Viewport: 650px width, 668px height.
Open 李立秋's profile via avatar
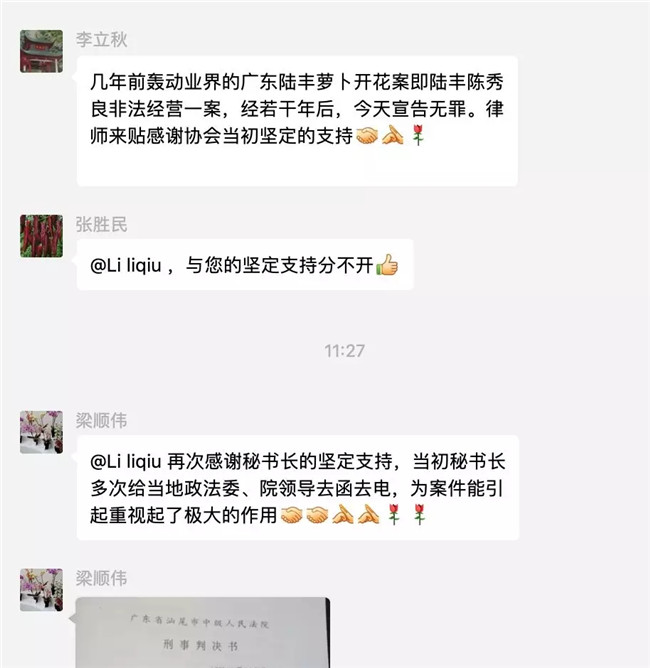tap(41, 51)
